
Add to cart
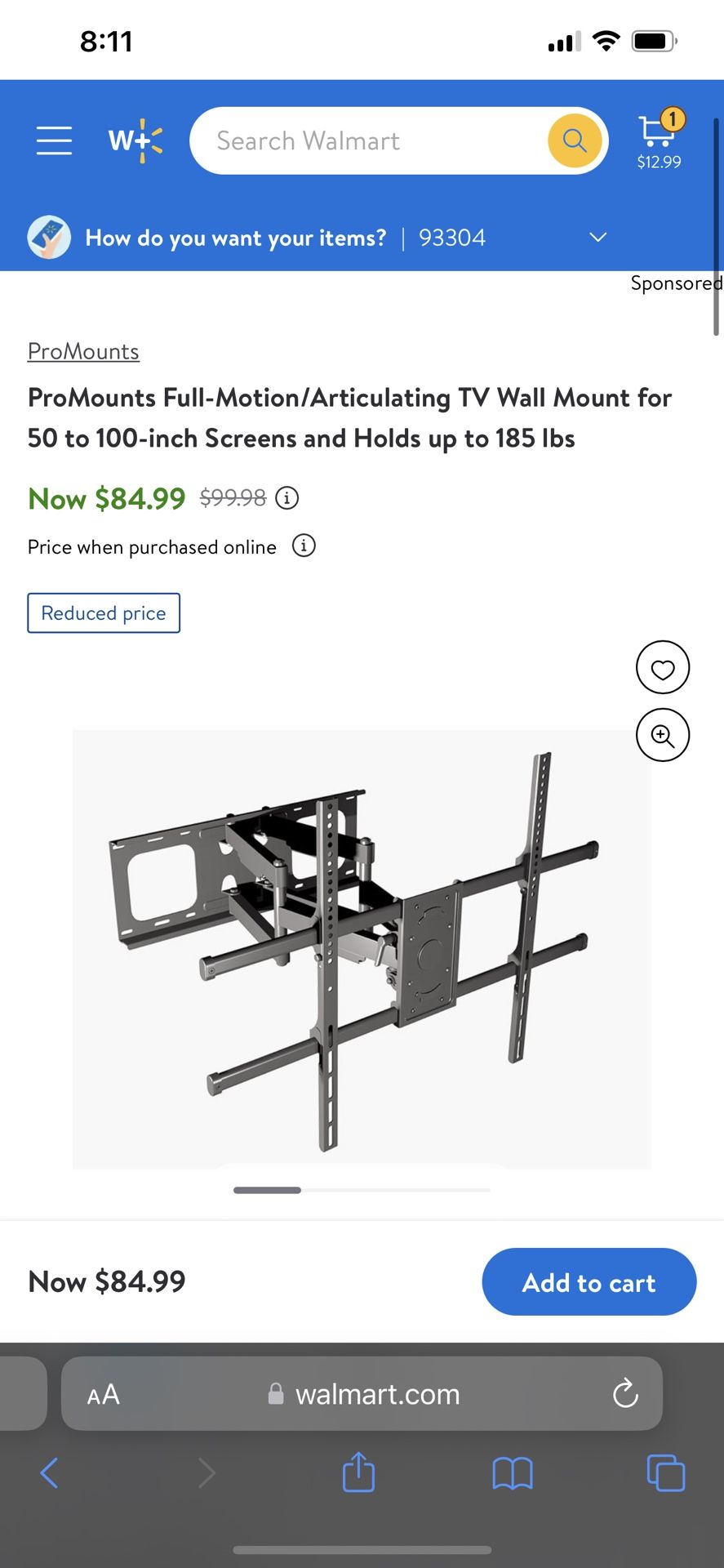pos(589,1281)
